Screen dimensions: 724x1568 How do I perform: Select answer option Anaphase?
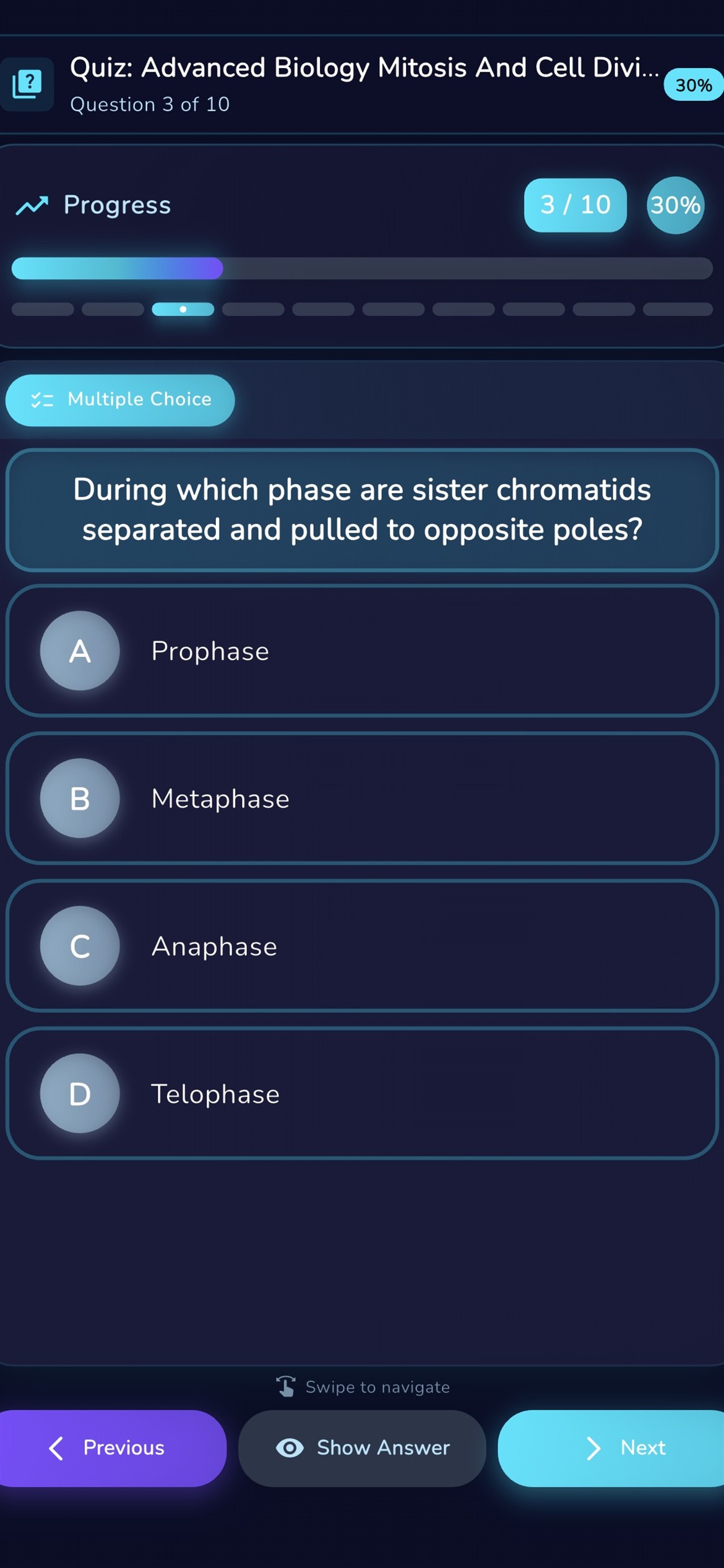pos(362,946)
